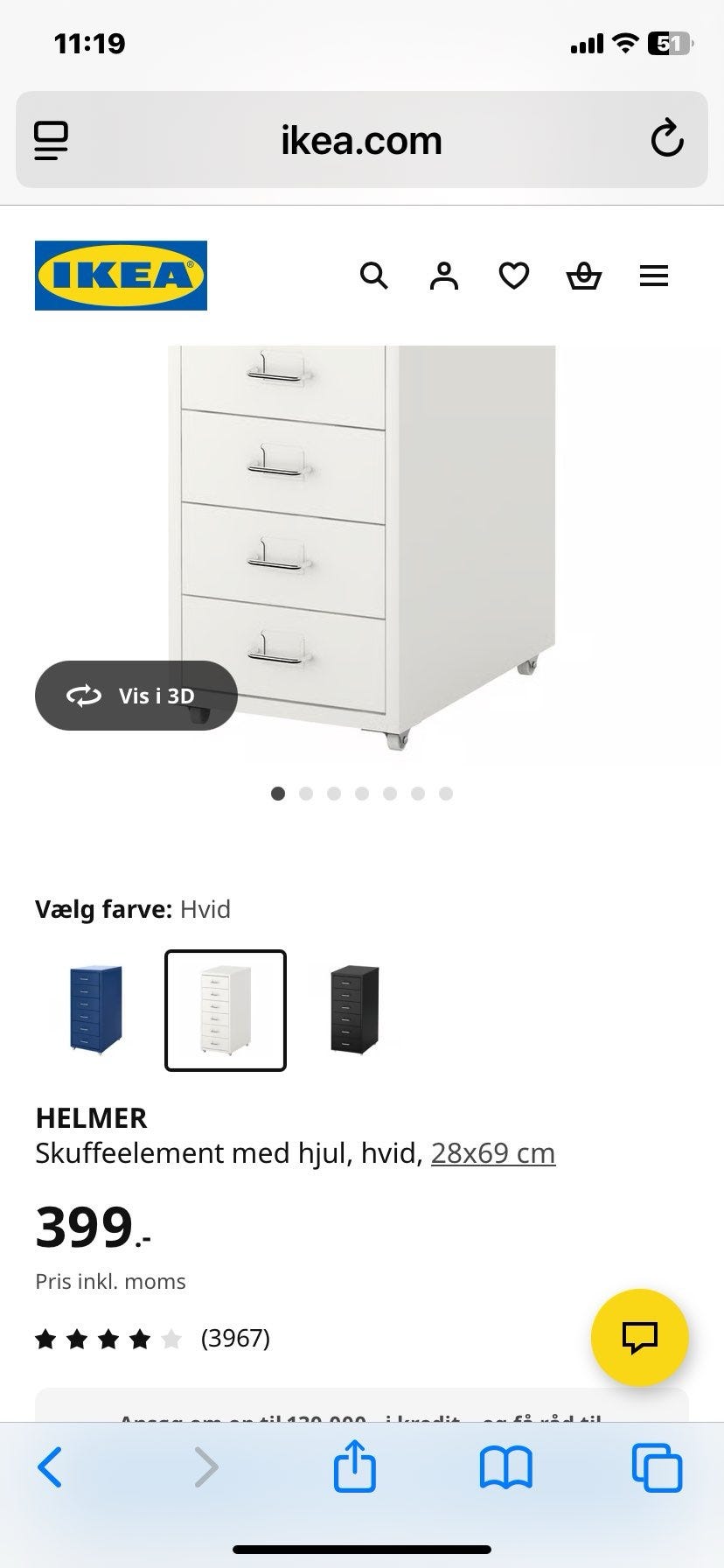The width and height of the screenshot is (724, 1568).
Task: Select the blue HELMER color variant
Action: coord(95,1009)
